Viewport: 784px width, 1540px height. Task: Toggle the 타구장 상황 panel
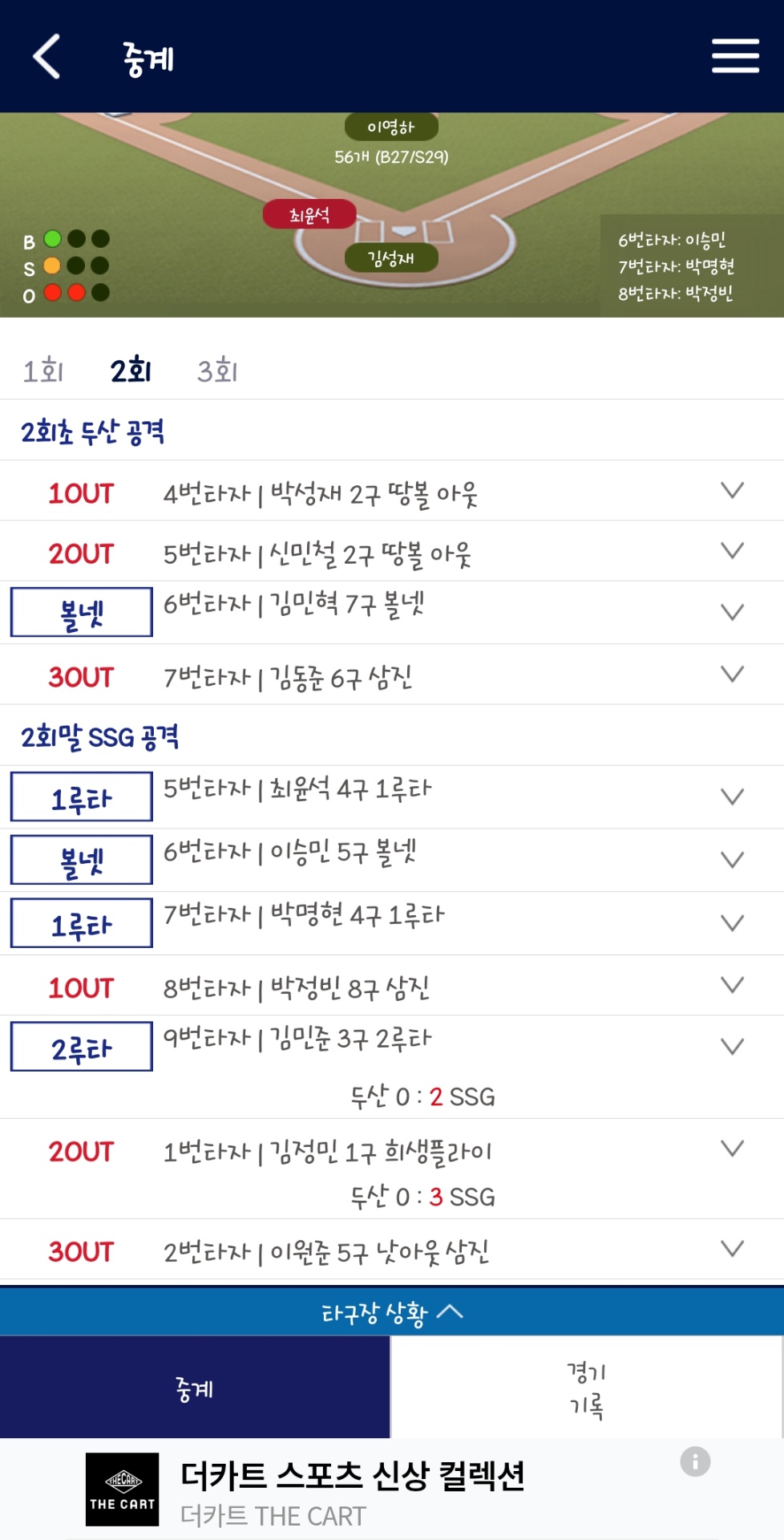coord(391,1312)
